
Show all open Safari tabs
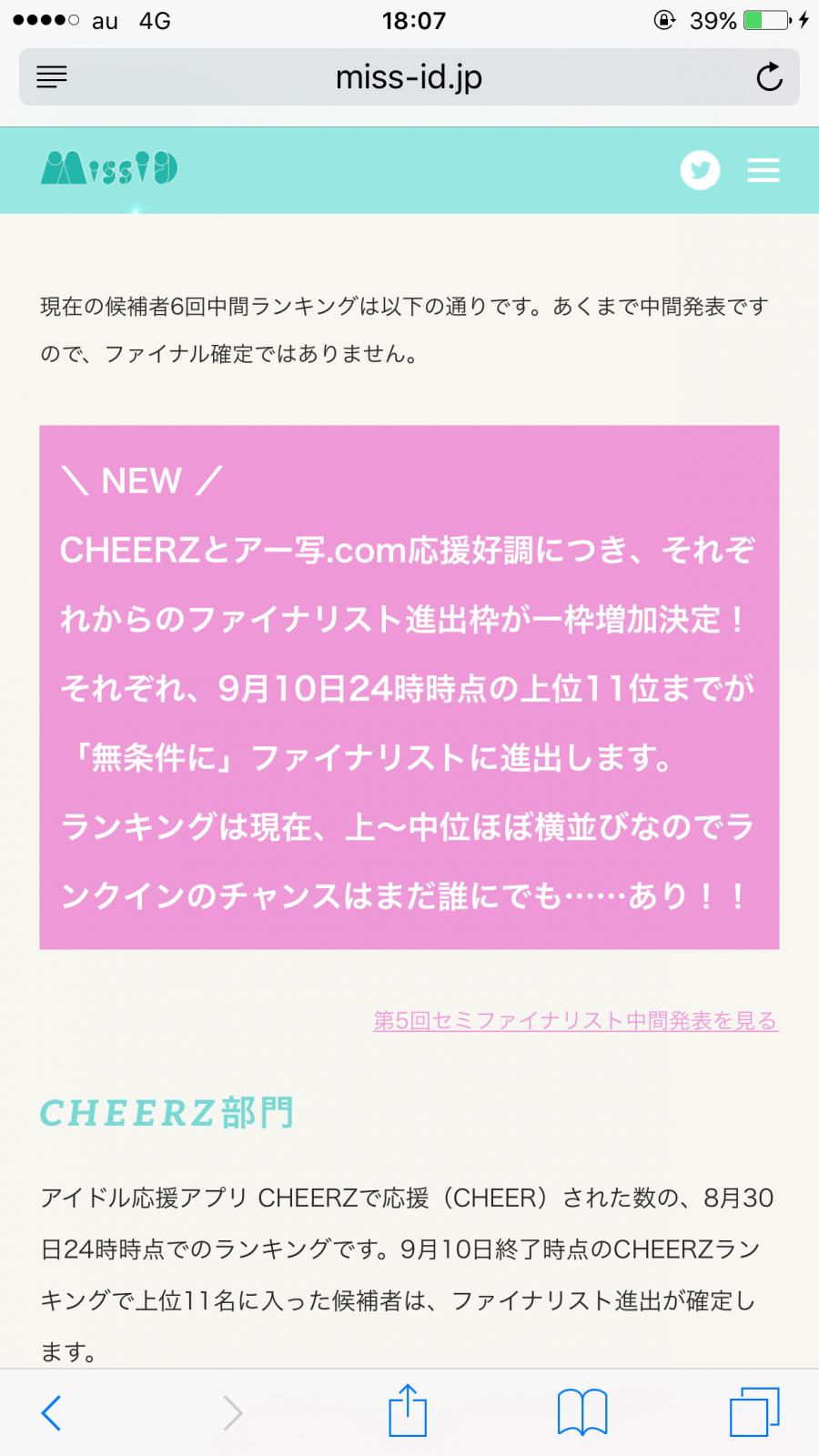(754, 1412)
